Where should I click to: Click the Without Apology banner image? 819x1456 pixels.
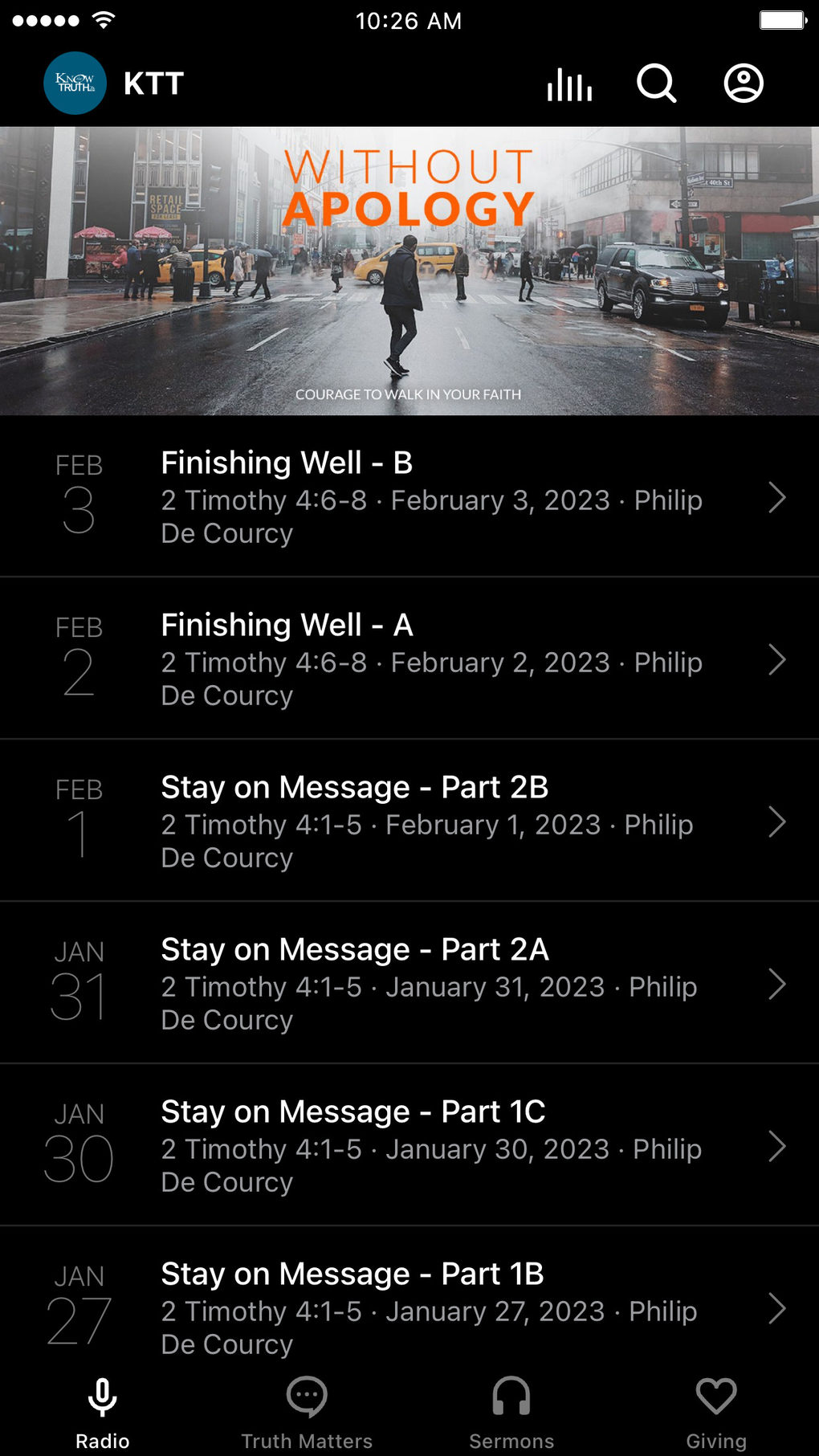point(409,265)
